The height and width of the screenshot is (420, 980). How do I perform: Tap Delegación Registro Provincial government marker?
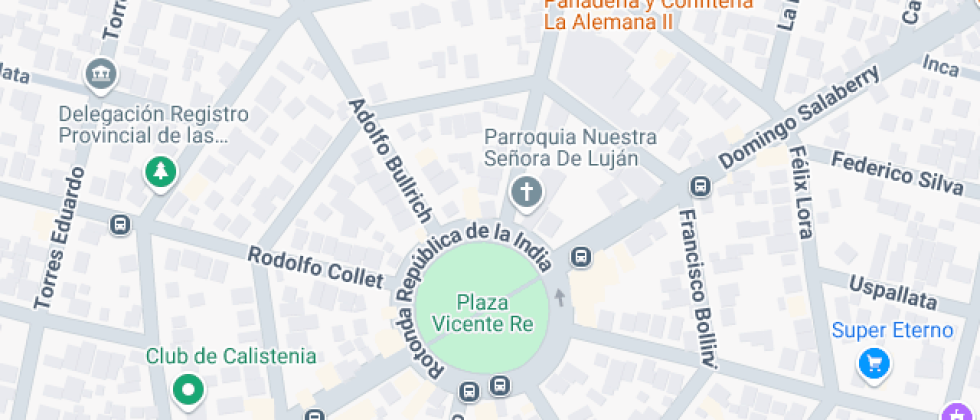102,74
